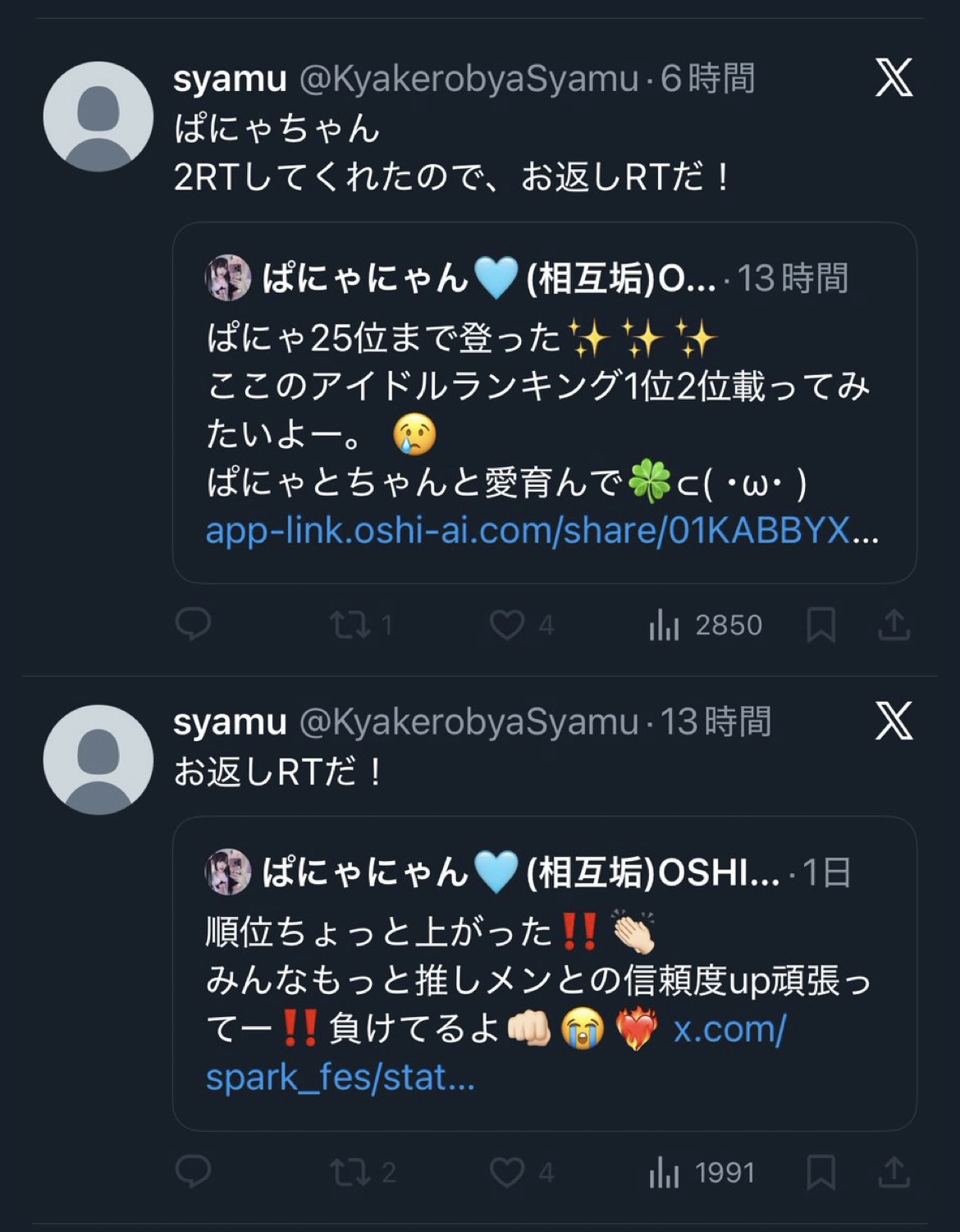Share the tweet with 2850 views
960x1232 pixels.
click(894, 625)
